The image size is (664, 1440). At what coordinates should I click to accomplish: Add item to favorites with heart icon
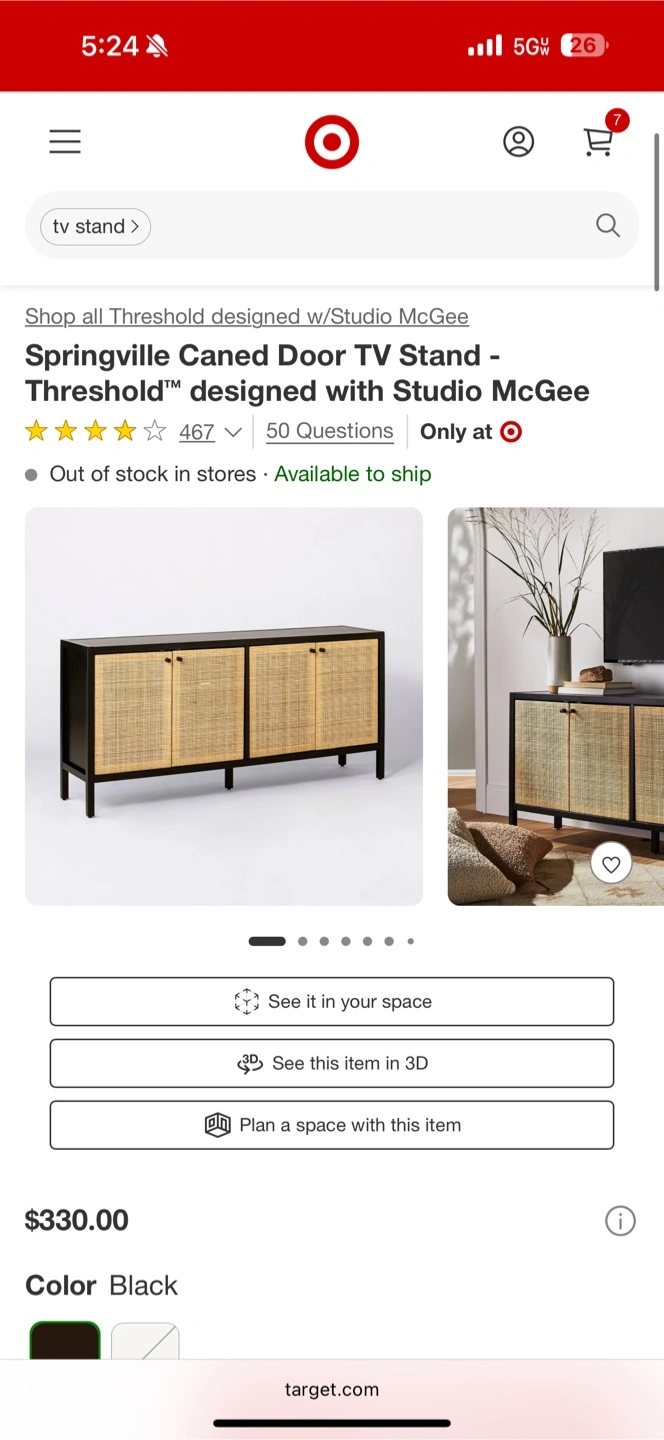(611, 864)
